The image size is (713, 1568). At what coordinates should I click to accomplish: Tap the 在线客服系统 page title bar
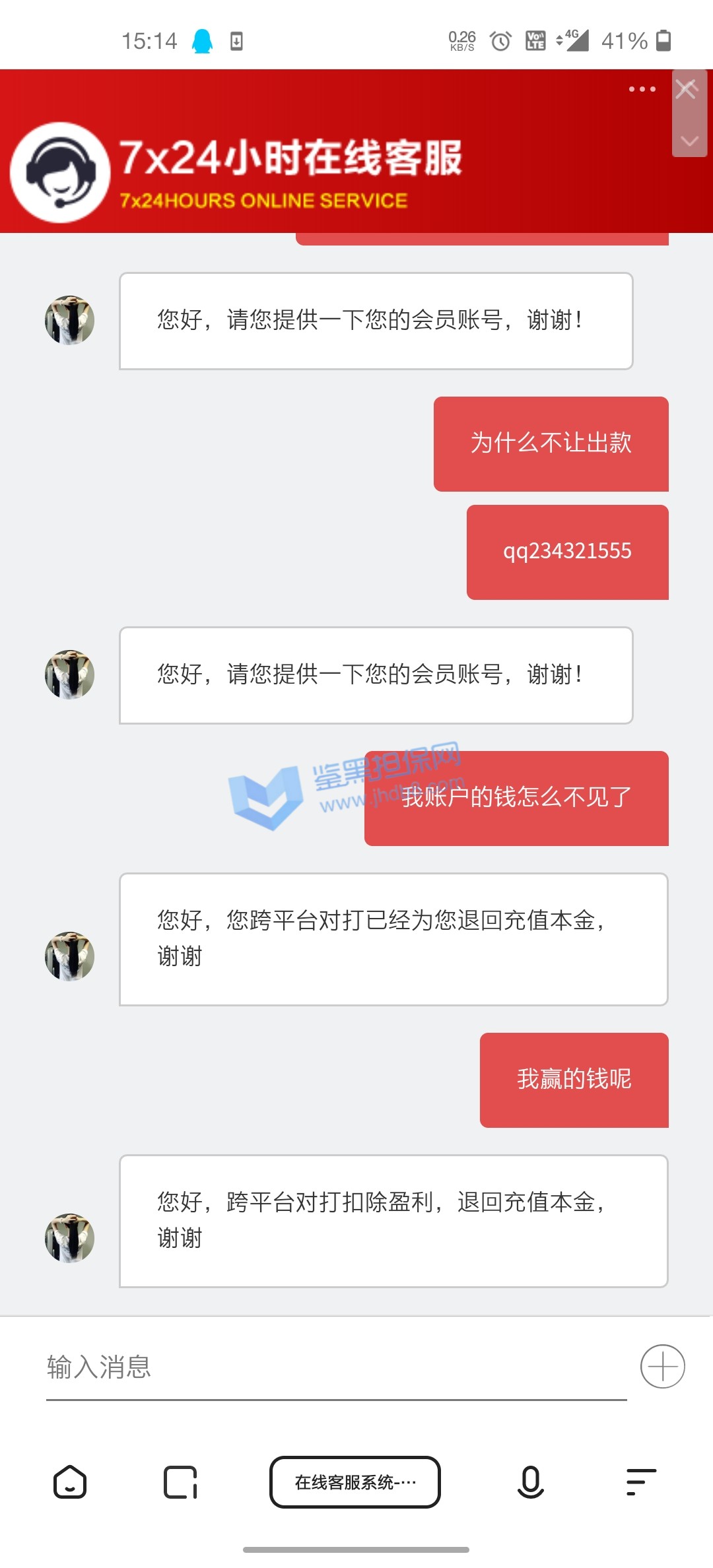click(x=355, y=1482)
